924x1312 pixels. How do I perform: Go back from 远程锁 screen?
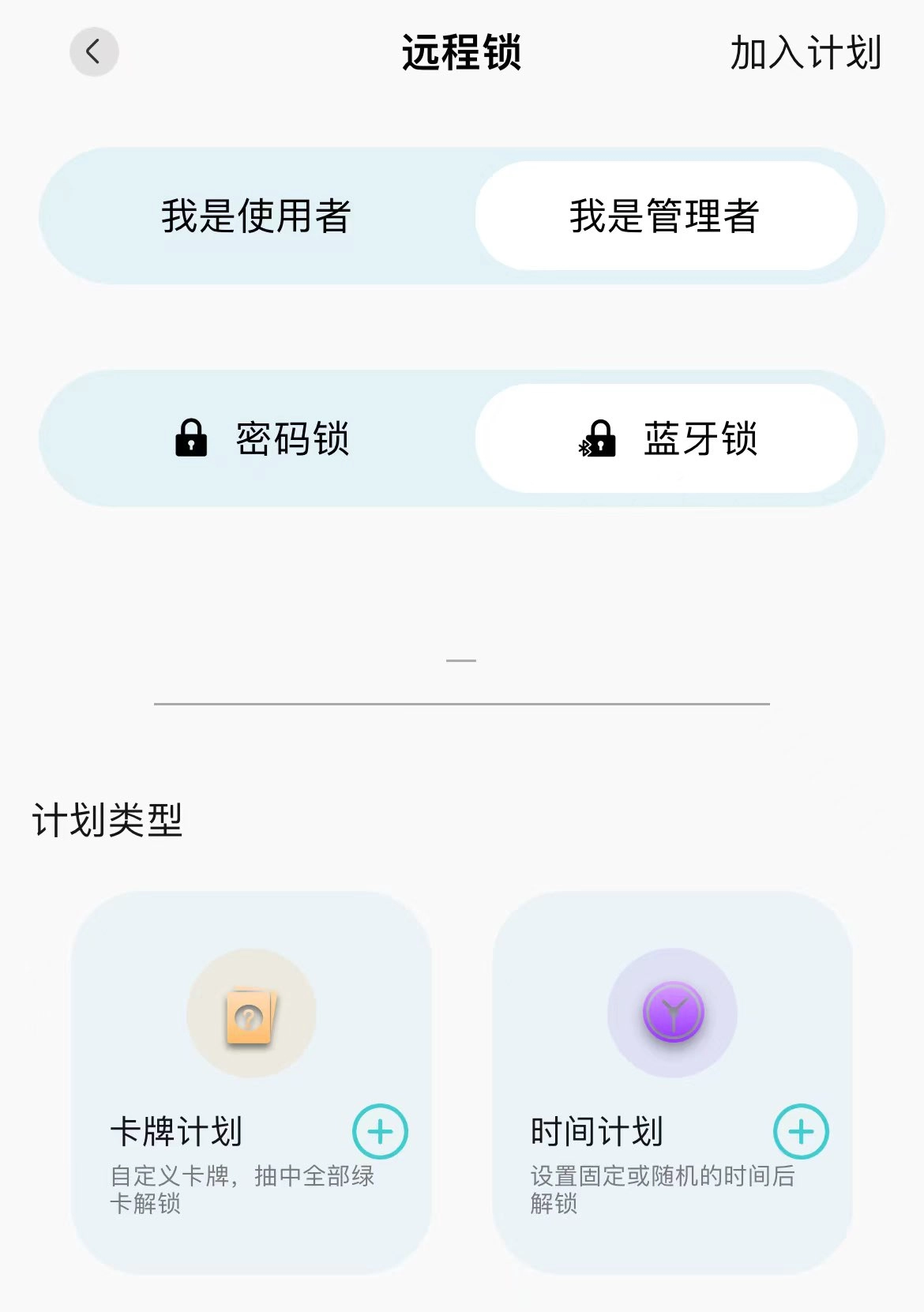click(x=94, y=53)
